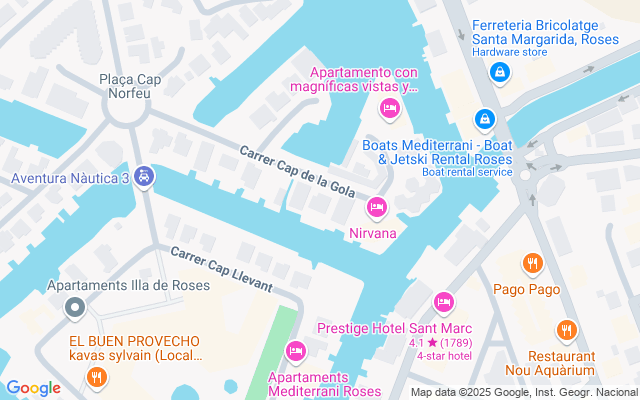The image size is (640, 400).
Task: Select the Nirvana lodging pin
Action: point(377,208)
